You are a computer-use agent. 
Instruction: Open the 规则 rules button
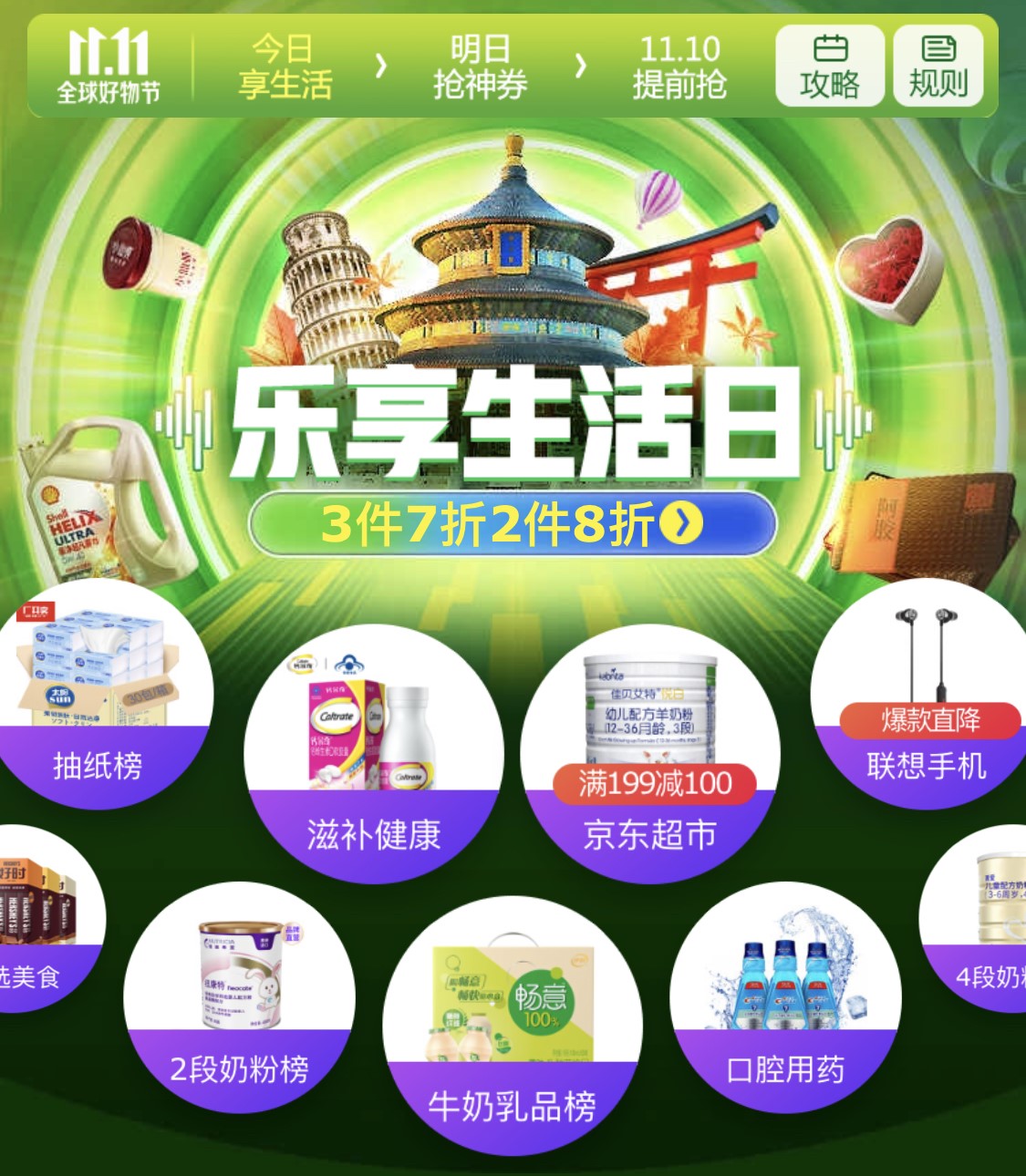click(938, 67)
